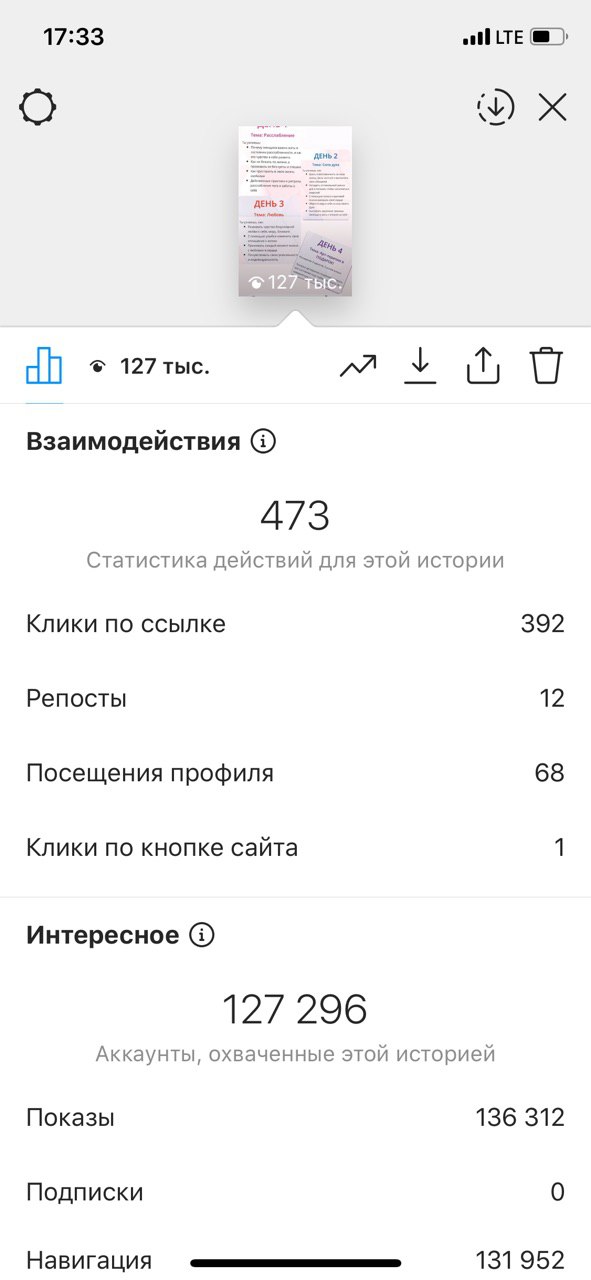The width and height of the screenshot is (591, 1280).
Task: Open the story thumbnail preview
Action: point(295,211)
